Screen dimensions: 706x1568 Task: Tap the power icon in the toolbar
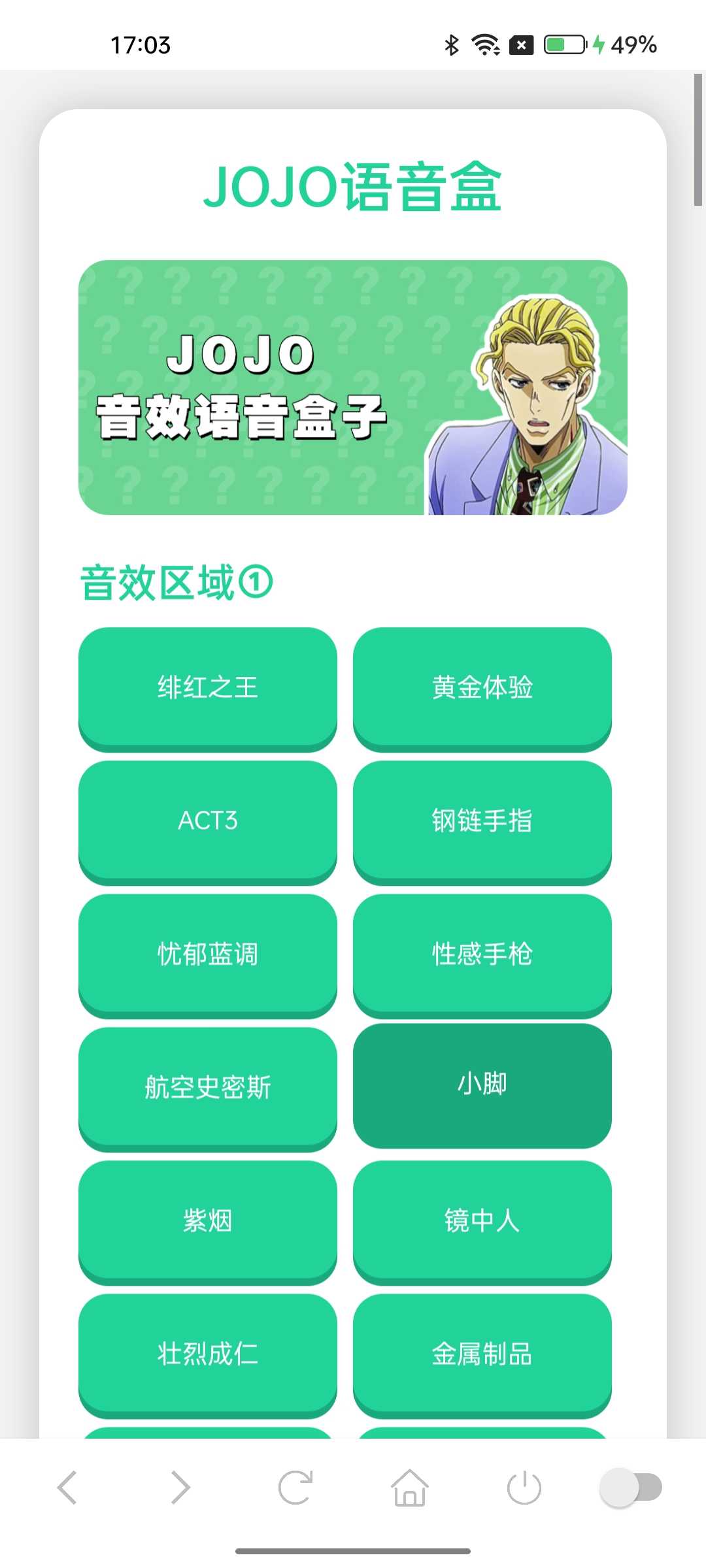[524, 1488]
